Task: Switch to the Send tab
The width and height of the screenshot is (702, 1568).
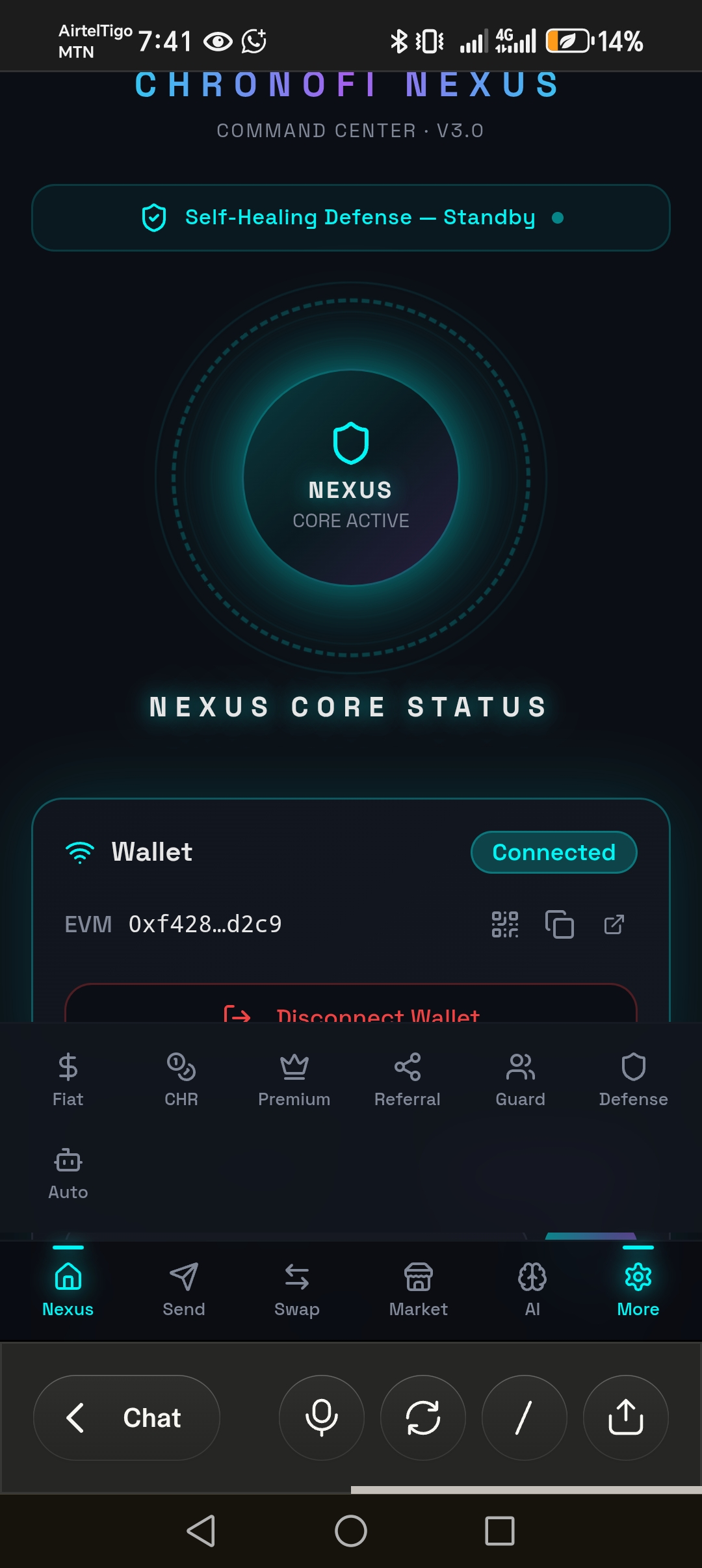Action: point(184,1290)
